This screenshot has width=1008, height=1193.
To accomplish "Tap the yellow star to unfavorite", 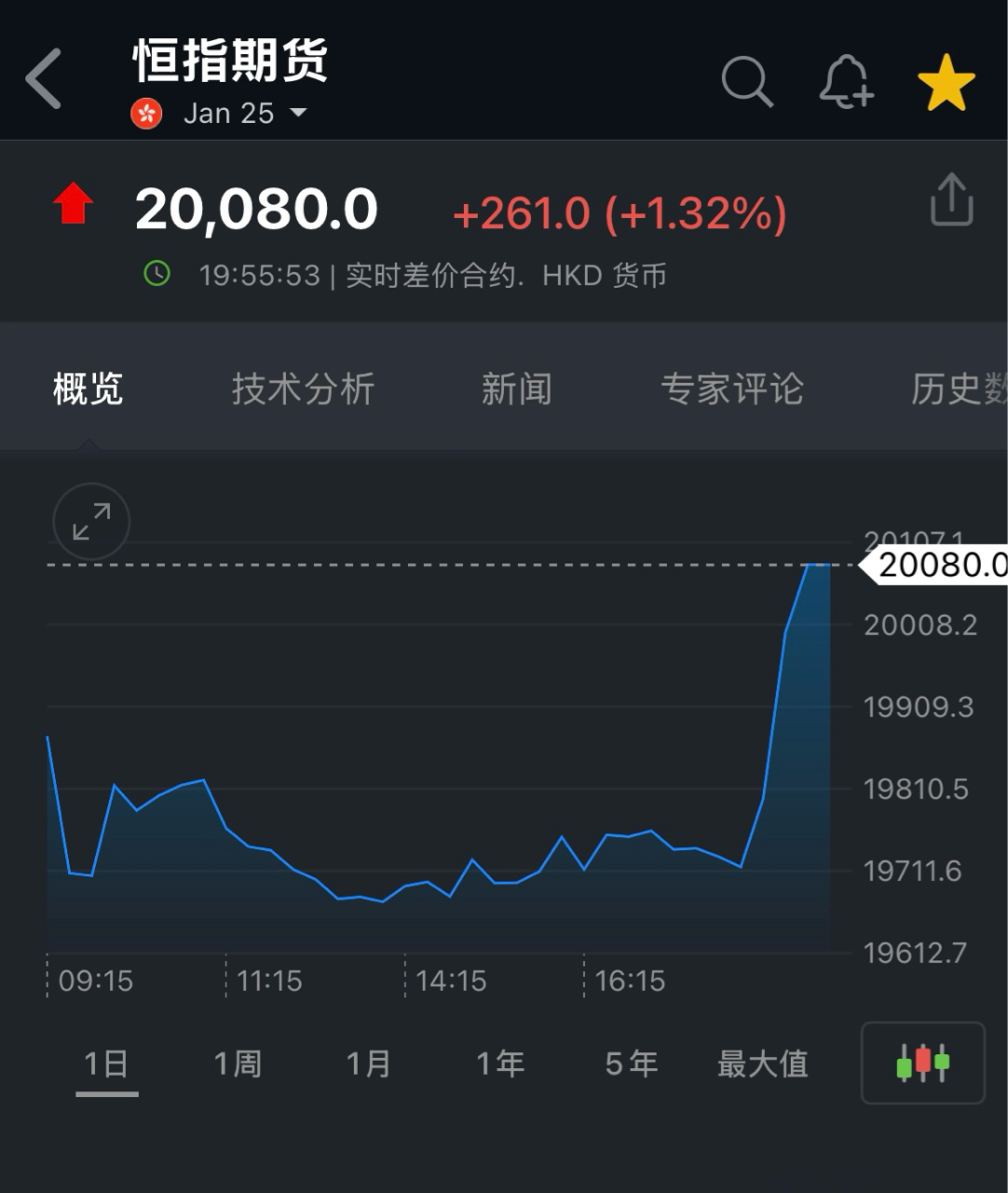I will (x=946, y=83).
